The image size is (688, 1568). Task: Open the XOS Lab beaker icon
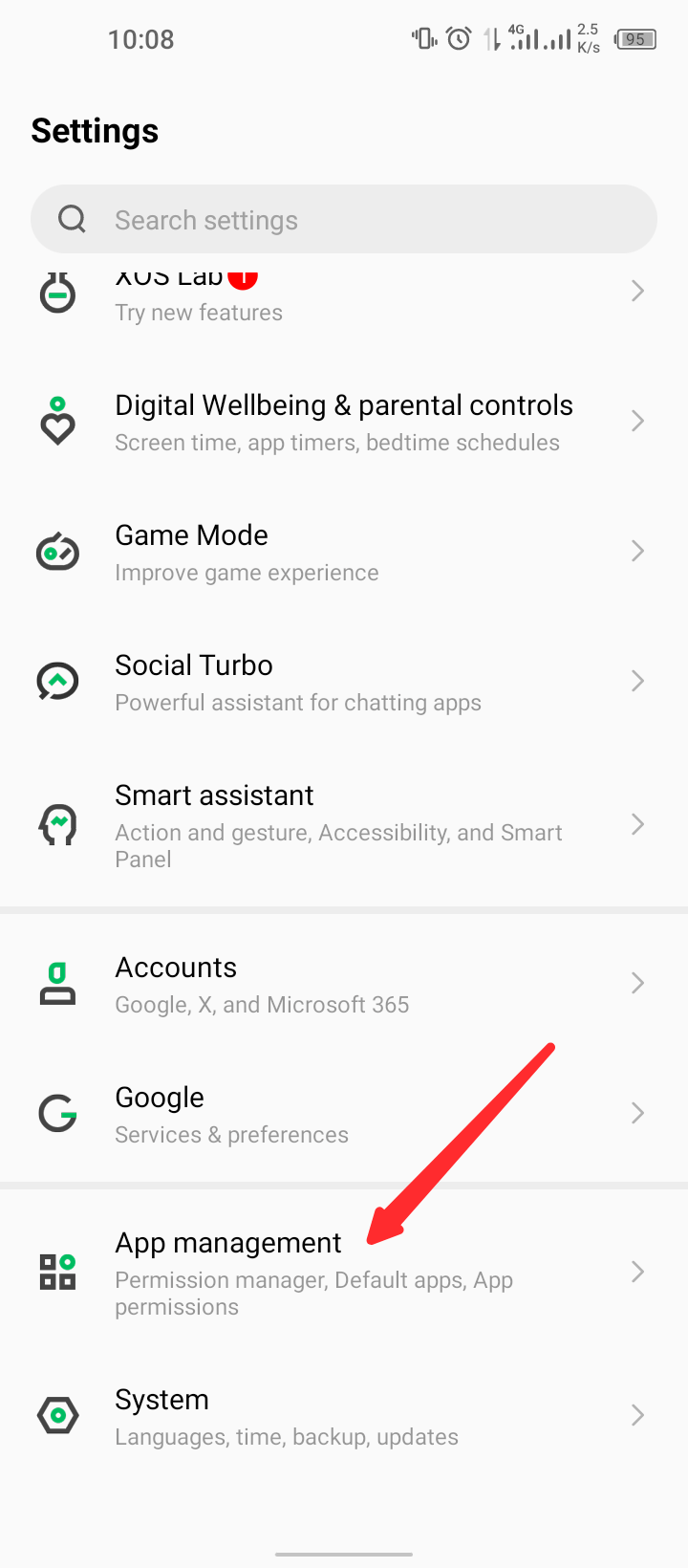tap(57, 293)
